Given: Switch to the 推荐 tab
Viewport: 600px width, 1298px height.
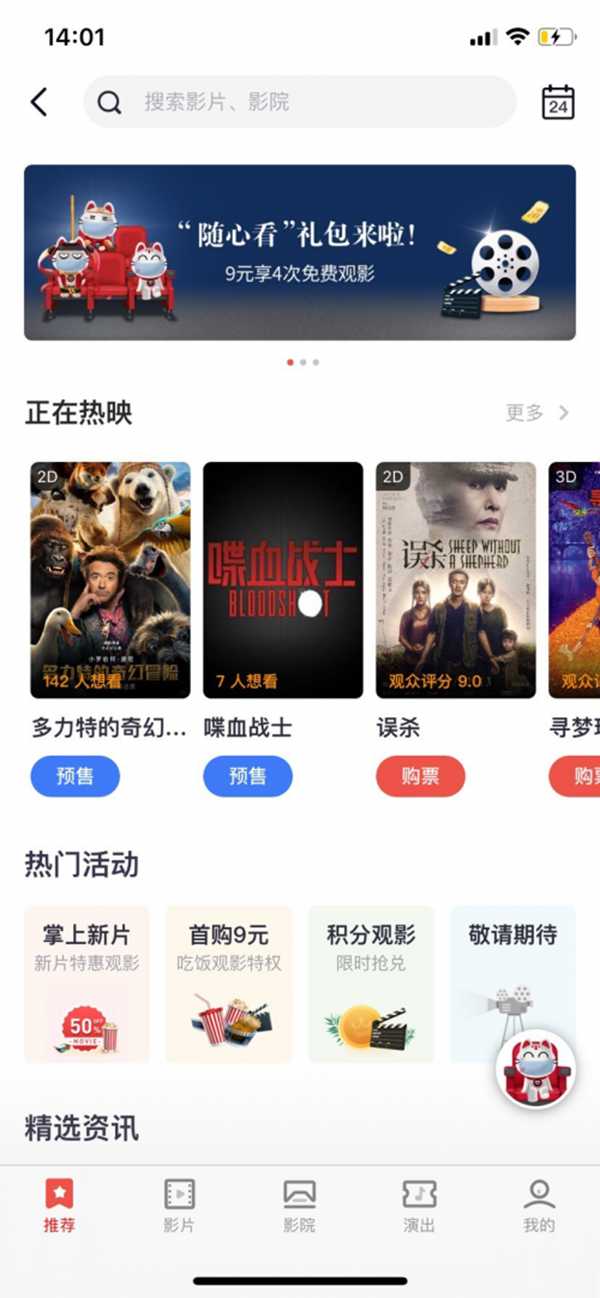Looking at the screenshot, I should 60,1205.
